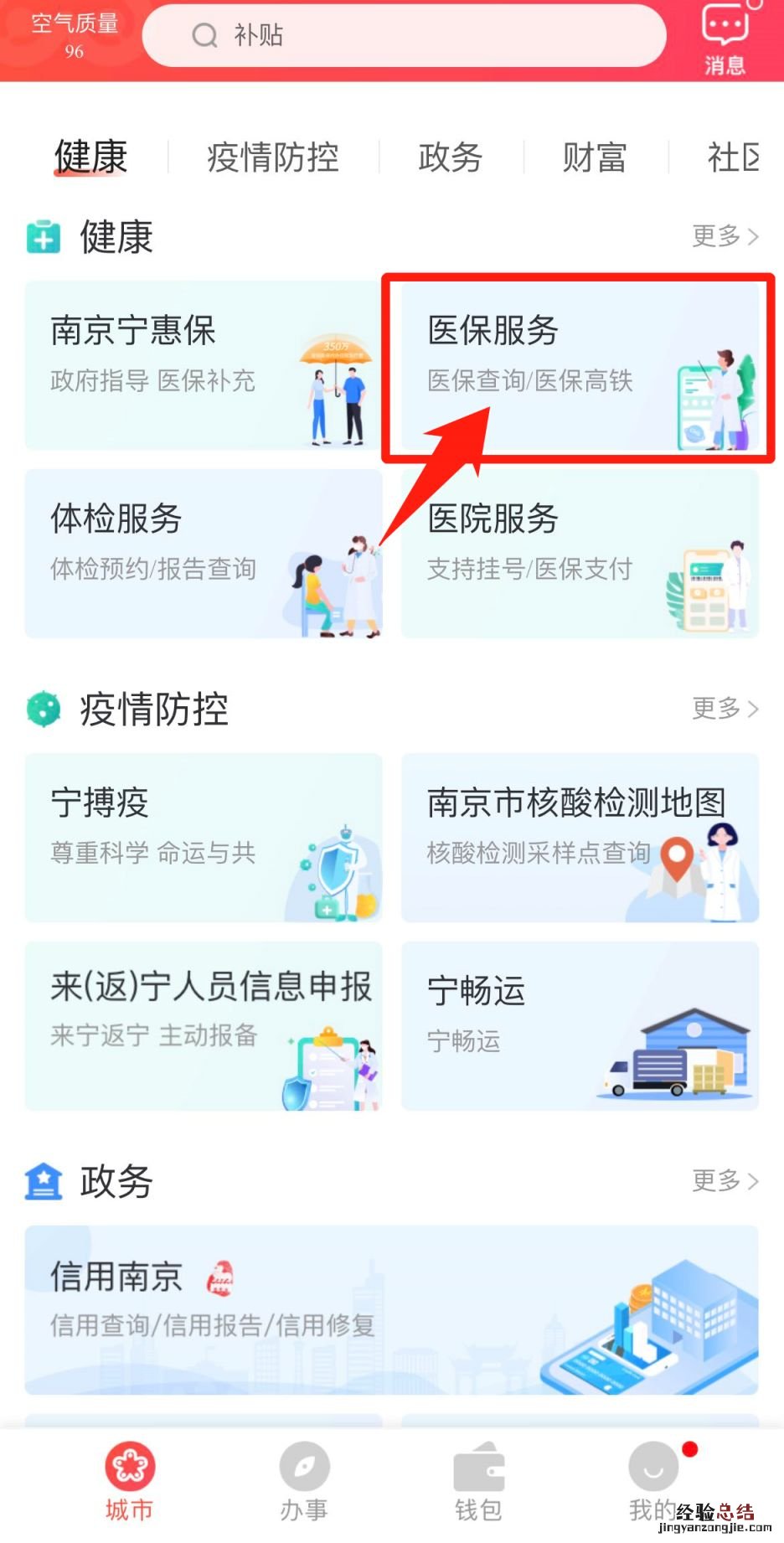Switch to the 政务 top tab
The height and width of the screenshot is (1543, 784).
coord(451,157)
